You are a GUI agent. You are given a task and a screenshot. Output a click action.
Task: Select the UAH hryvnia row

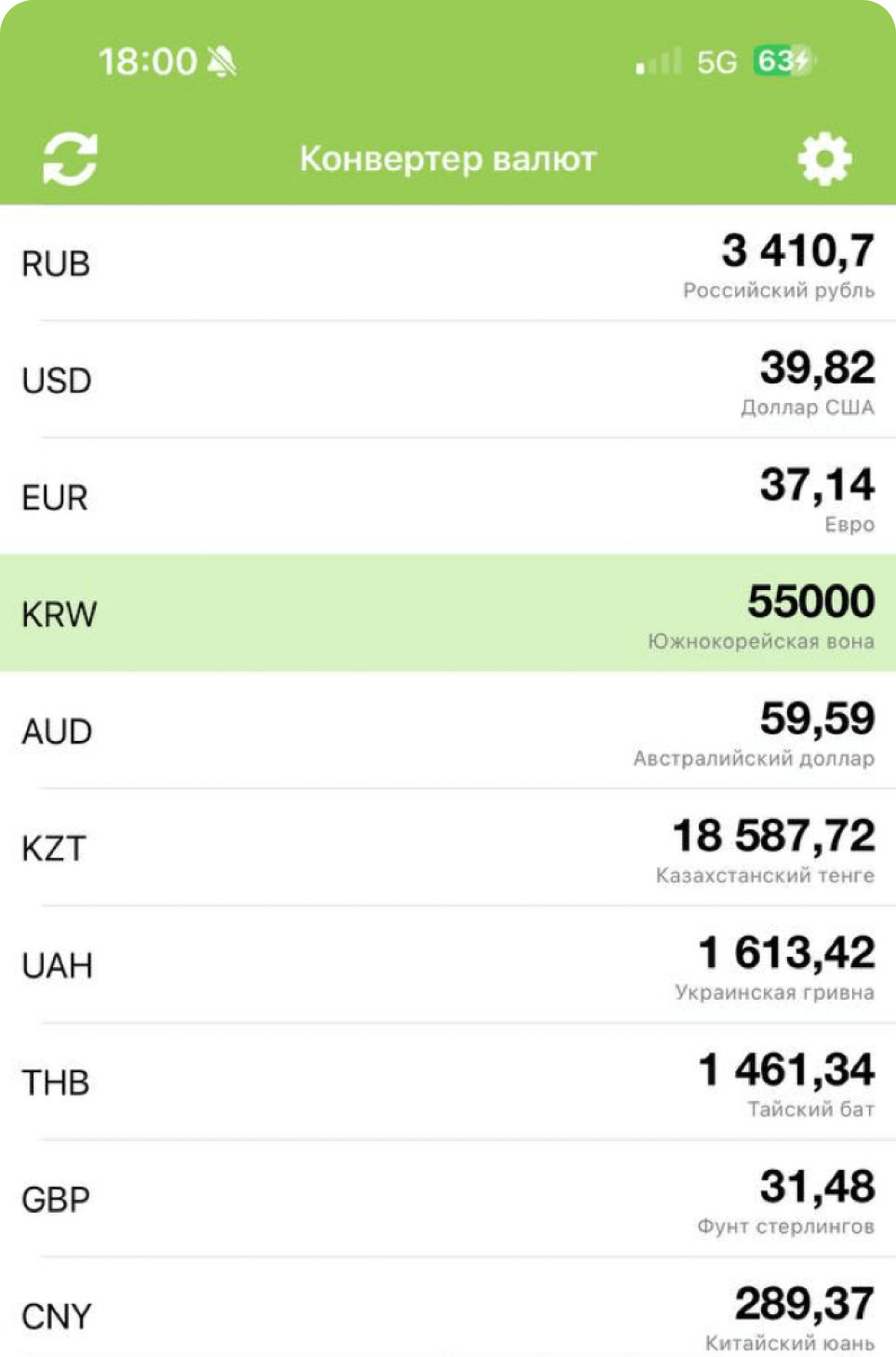tap(448, 965)
